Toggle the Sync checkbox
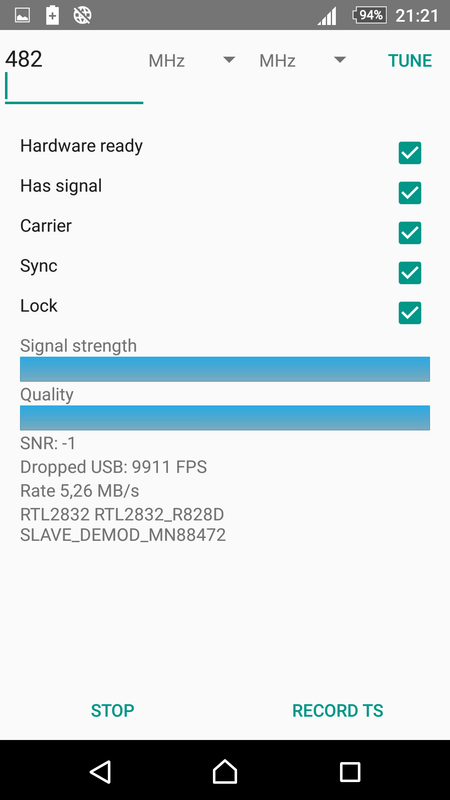Screen dimensions: 450x800 (x=410, y=273)
